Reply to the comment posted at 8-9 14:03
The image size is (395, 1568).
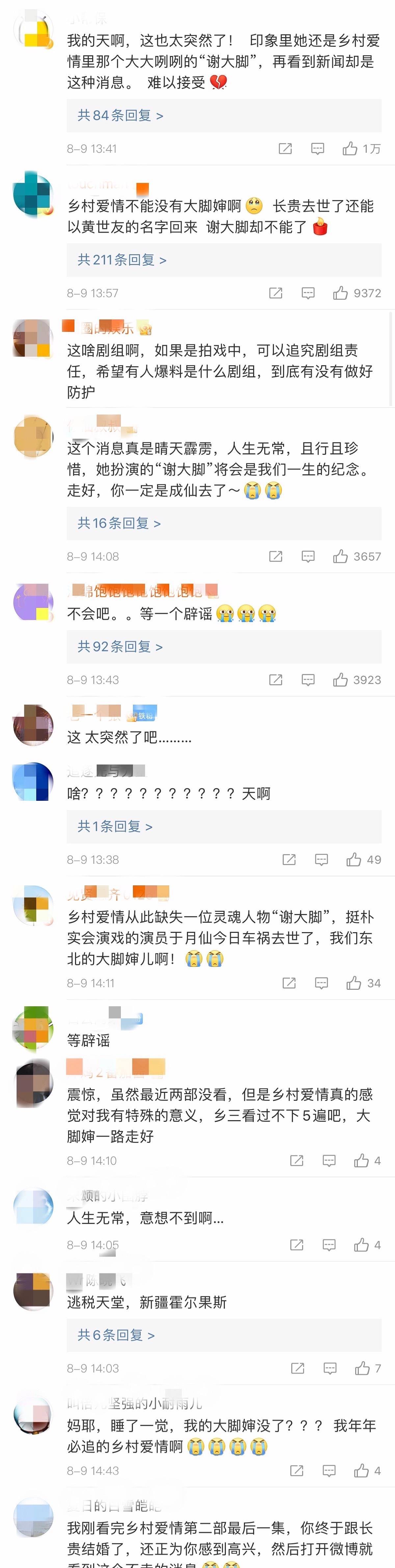(x=330, y=1368)
